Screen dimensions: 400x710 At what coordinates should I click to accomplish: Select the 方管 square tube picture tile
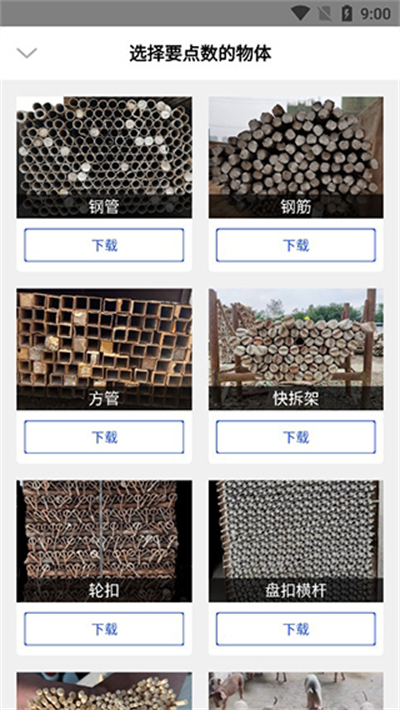click(104, 349)
